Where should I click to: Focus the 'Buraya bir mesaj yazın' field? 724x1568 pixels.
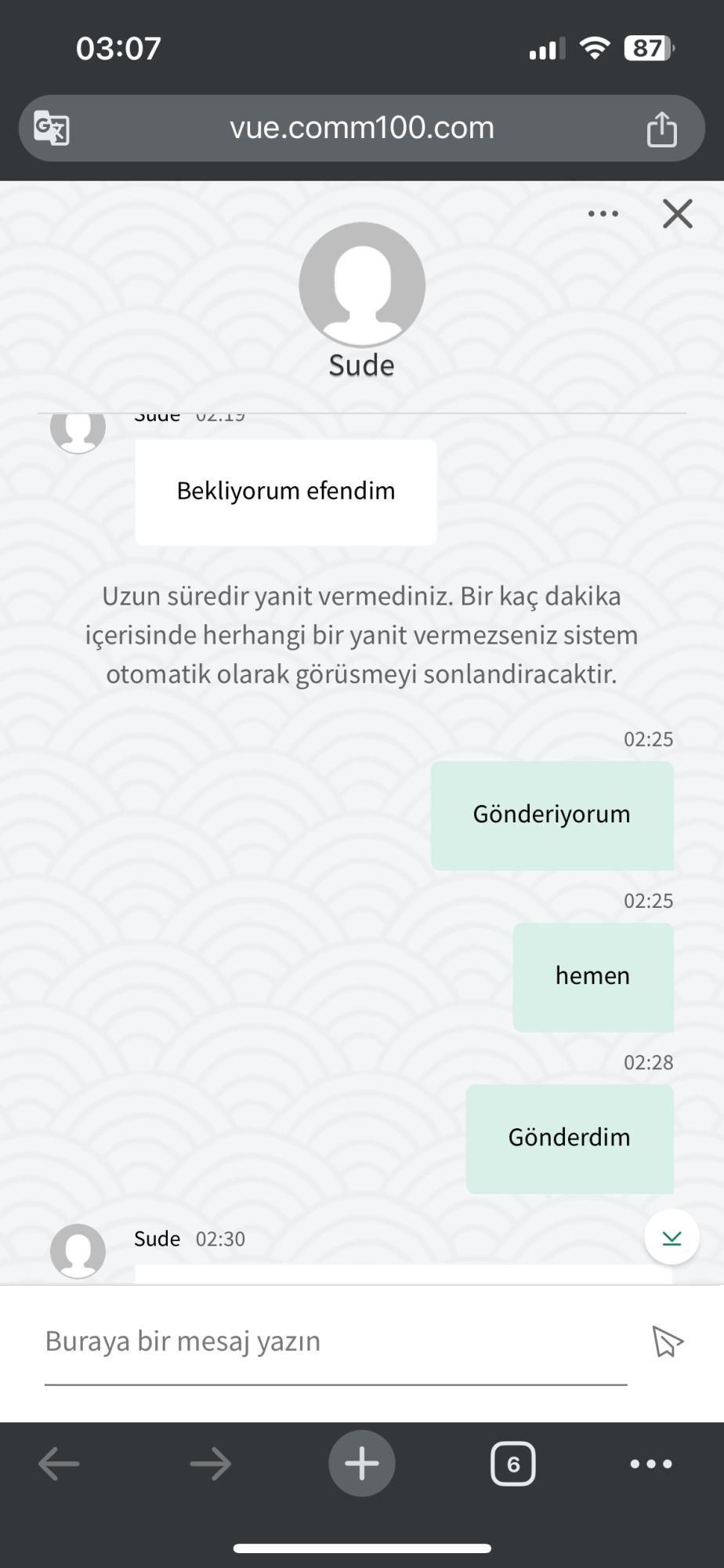[335, 1341]
